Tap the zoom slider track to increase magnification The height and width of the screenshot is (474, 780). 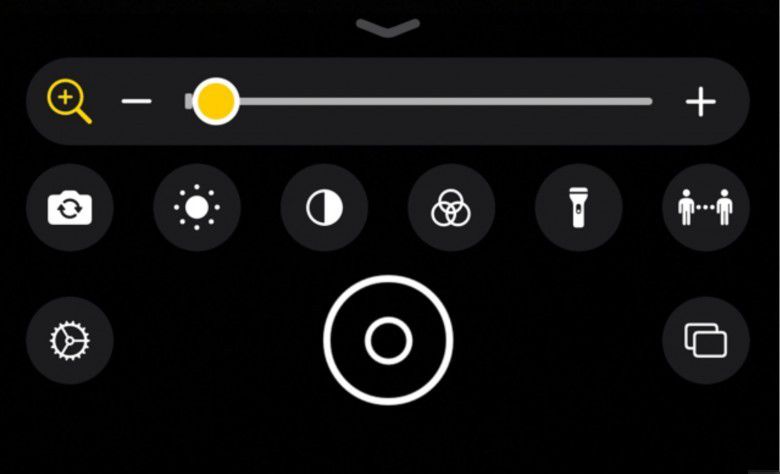click(450, 101)
